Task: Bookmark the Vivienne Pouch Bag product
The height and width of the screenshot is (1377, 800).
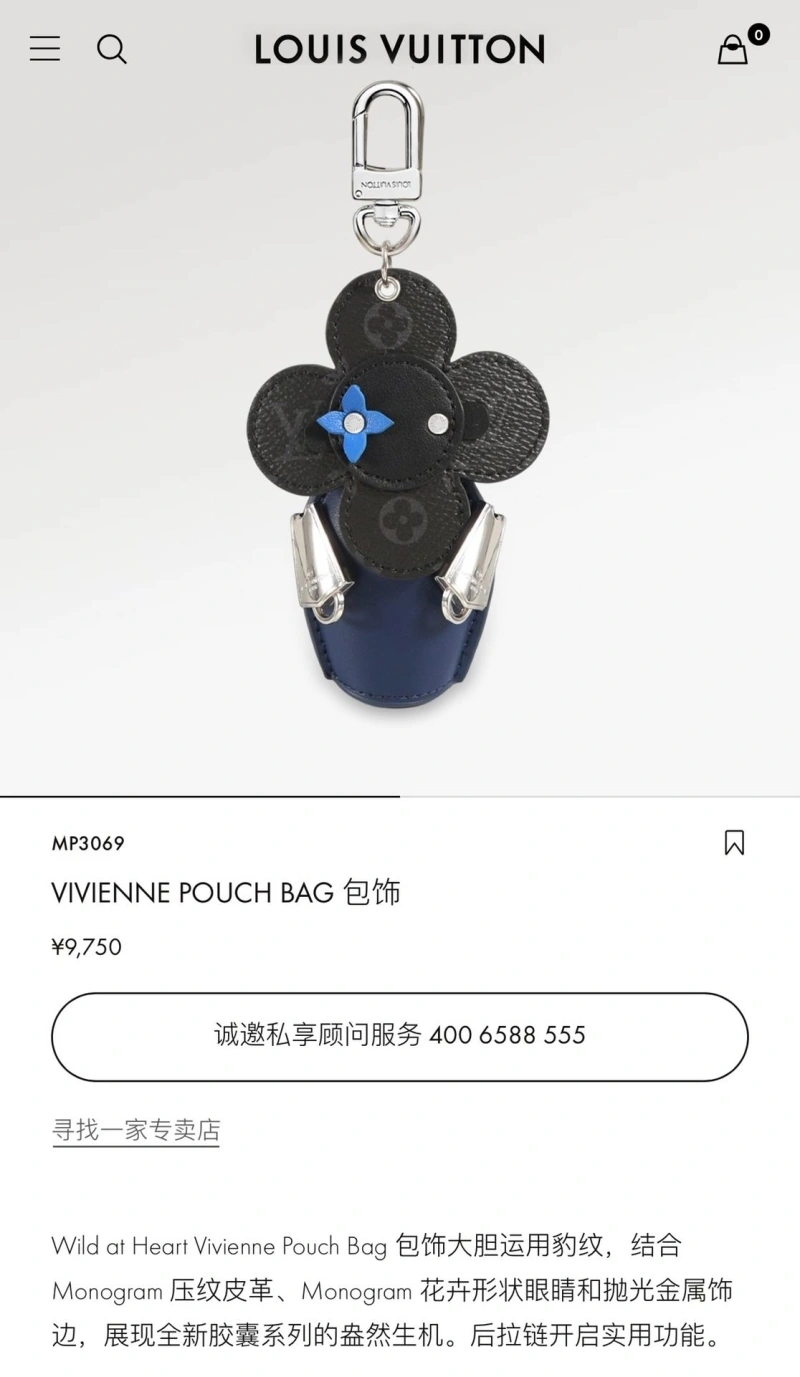Action: (734, 843)
